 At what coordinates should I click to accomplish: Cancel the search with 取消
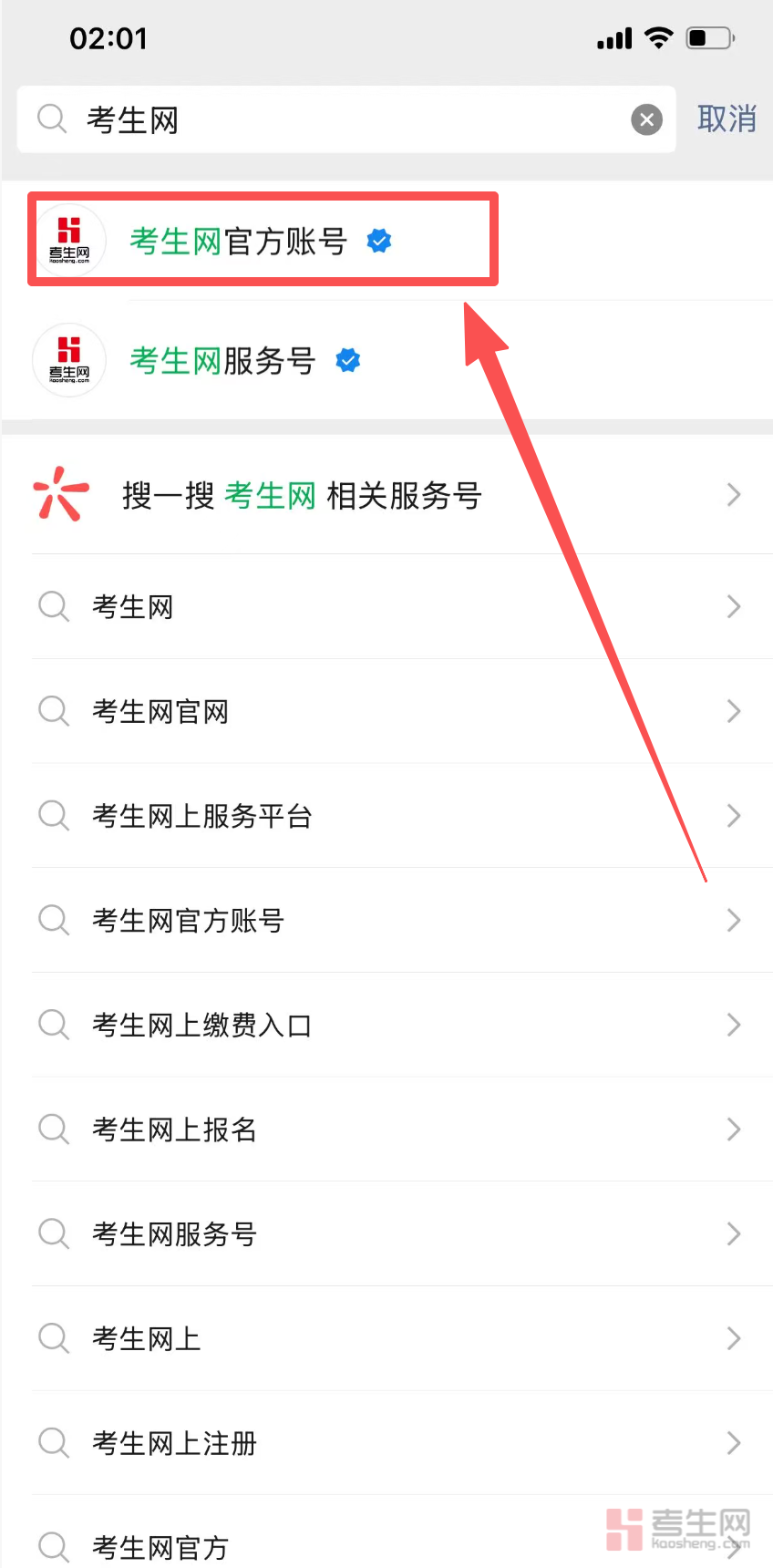[x=727, y=119]
